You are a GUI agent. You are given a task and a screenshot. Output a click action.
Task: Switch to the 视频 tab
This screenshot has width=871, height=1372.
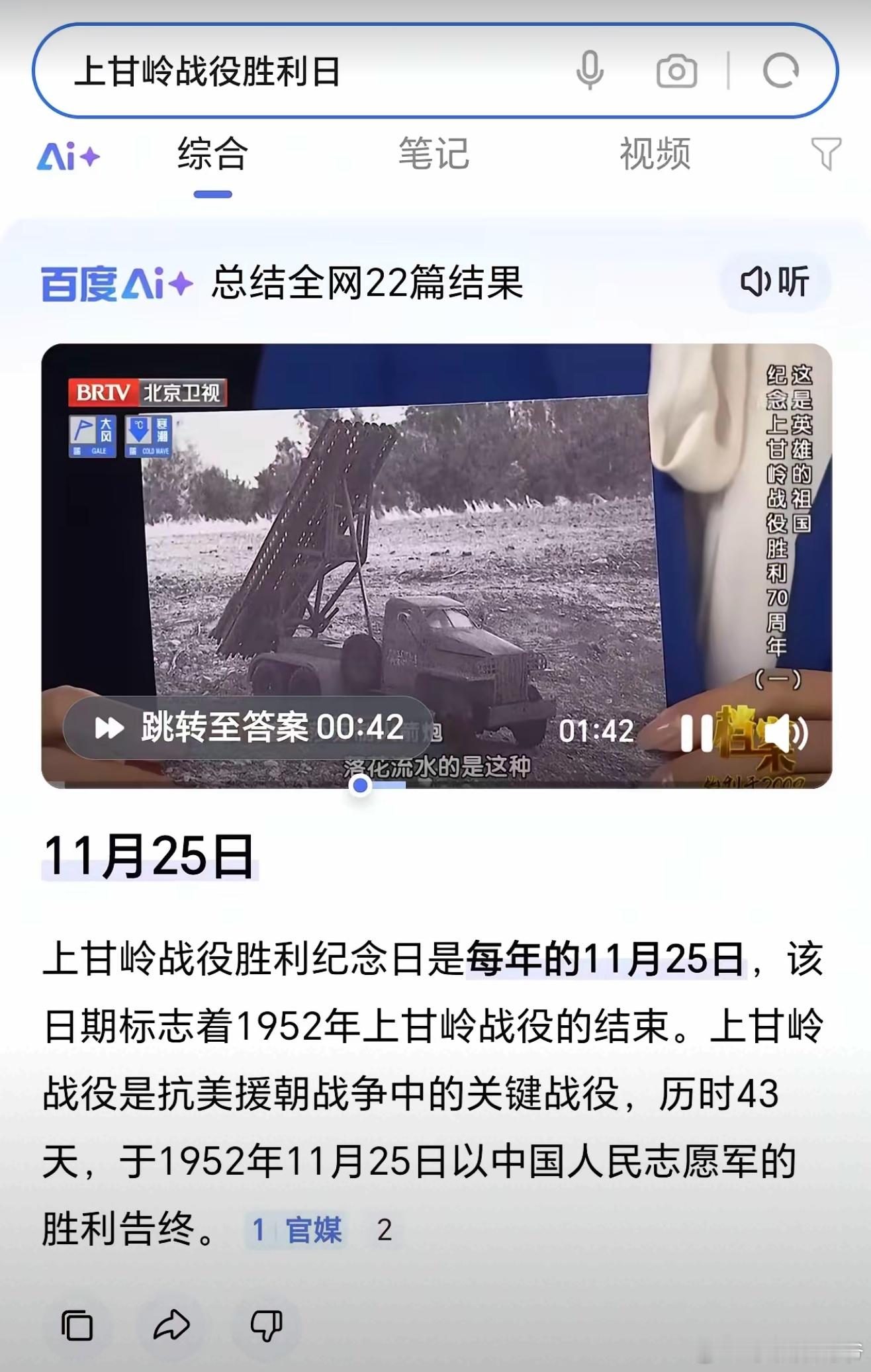[x=657, y=154]
